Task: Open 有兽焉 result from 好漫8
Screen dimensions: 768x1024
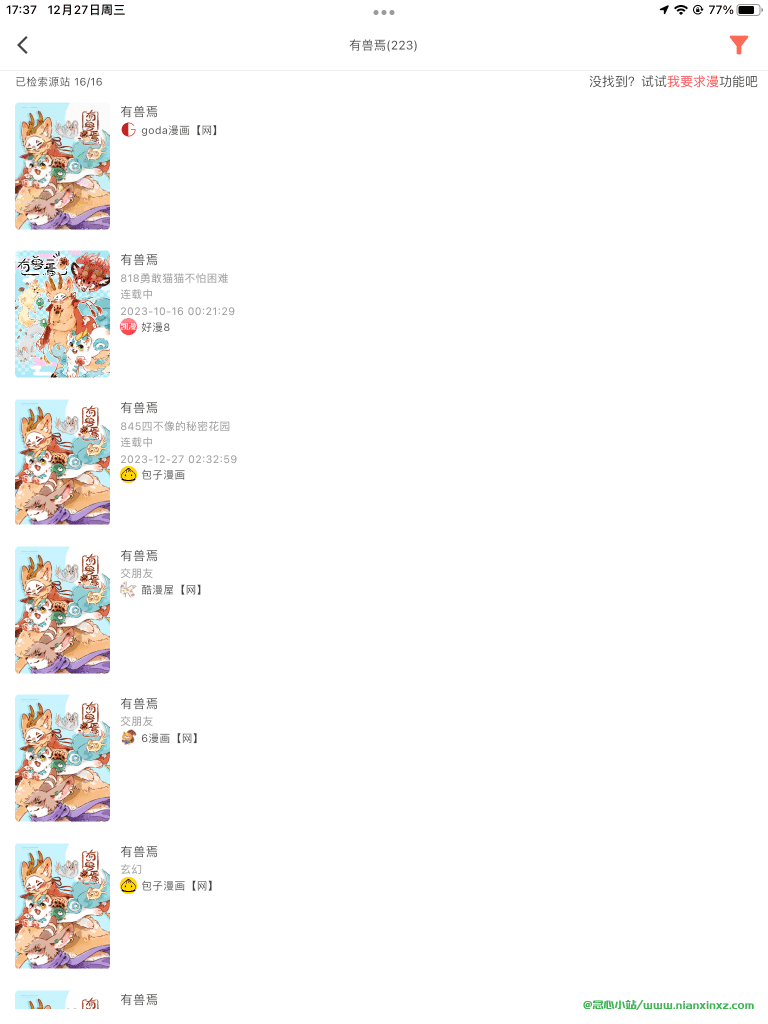Action: coord(140,260)
